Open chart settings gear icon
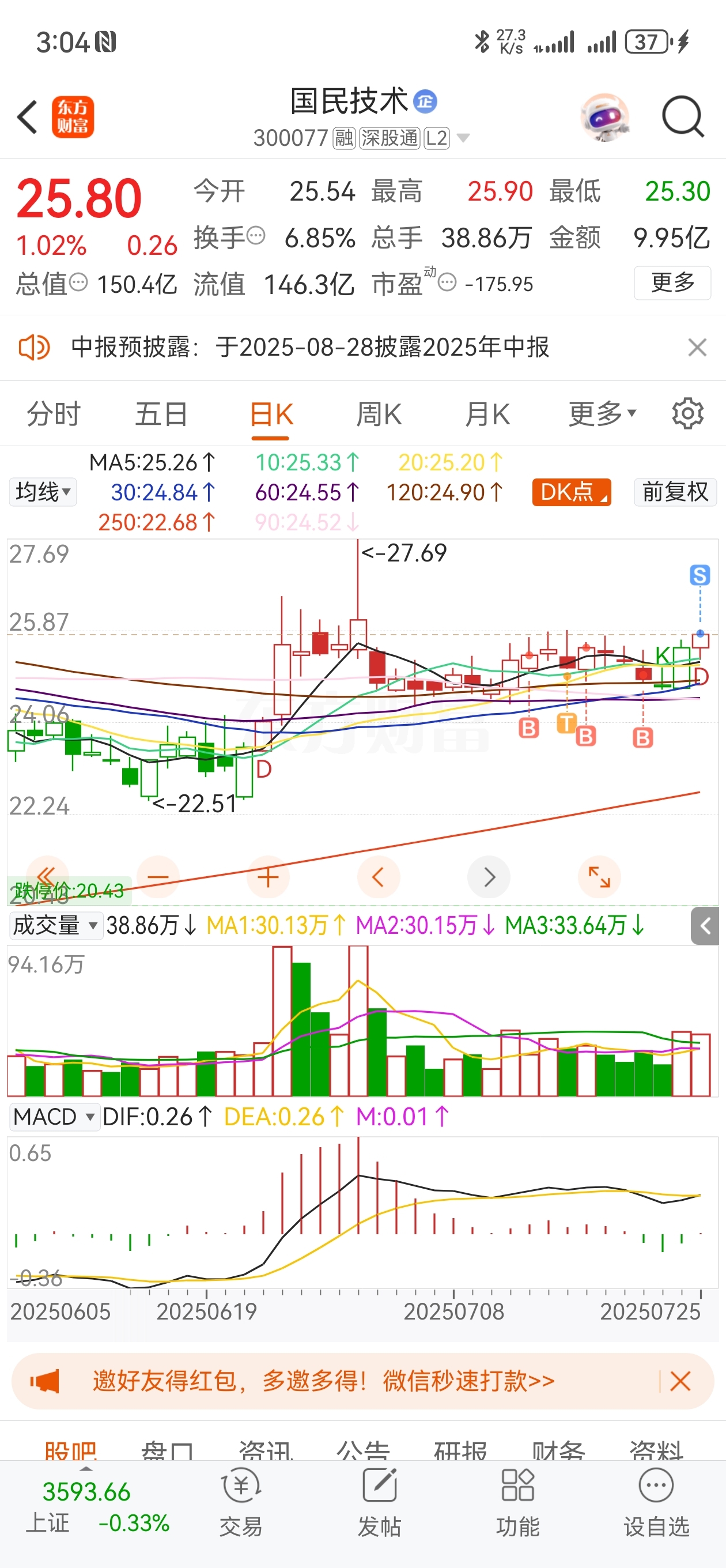This screenshot has height=1568, width=726. pos(687,414)
